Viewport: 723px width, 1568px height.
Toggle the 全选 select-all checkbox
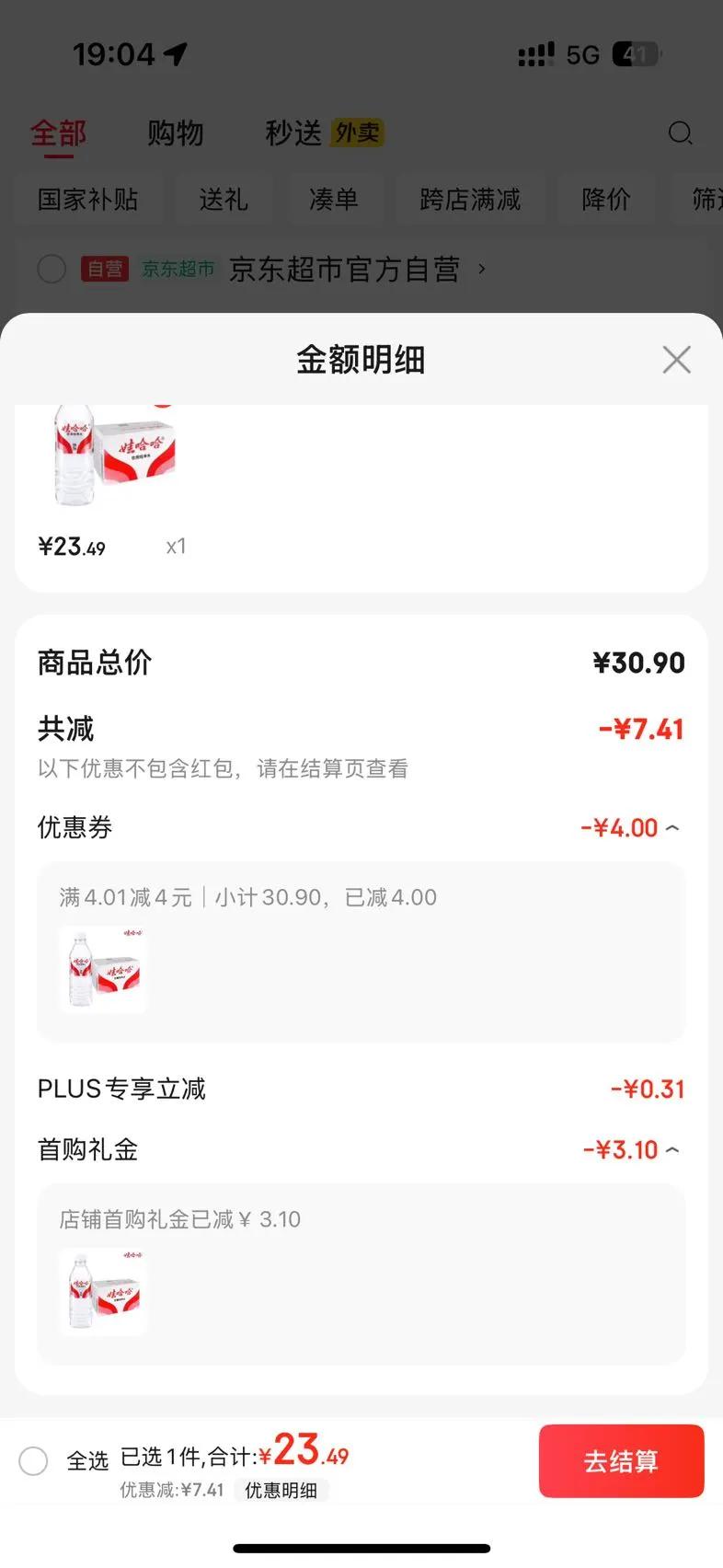(34, 1461)
